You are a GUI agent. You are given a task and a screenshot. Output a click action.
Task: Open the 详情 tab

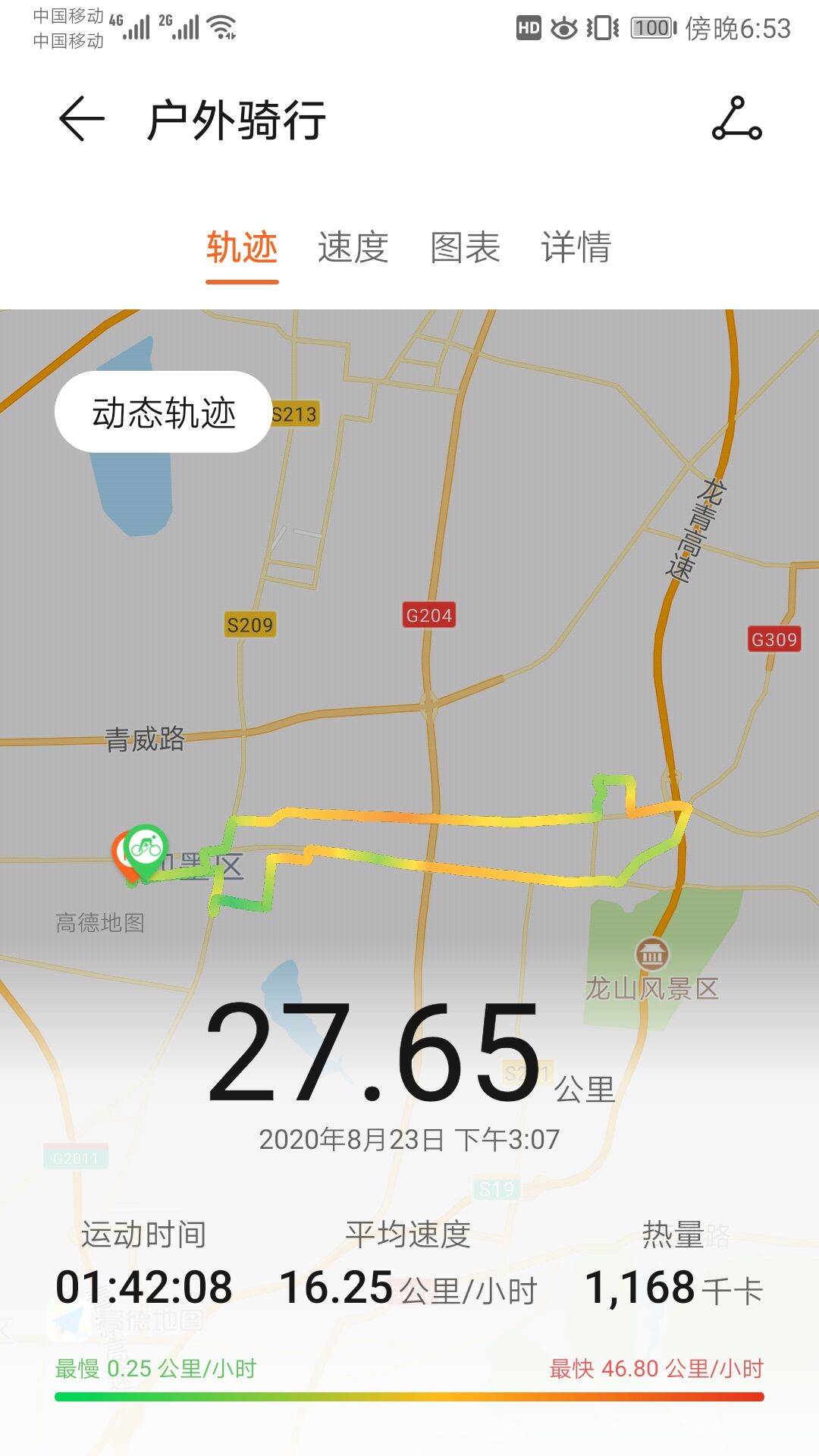(x=576, y=248)
